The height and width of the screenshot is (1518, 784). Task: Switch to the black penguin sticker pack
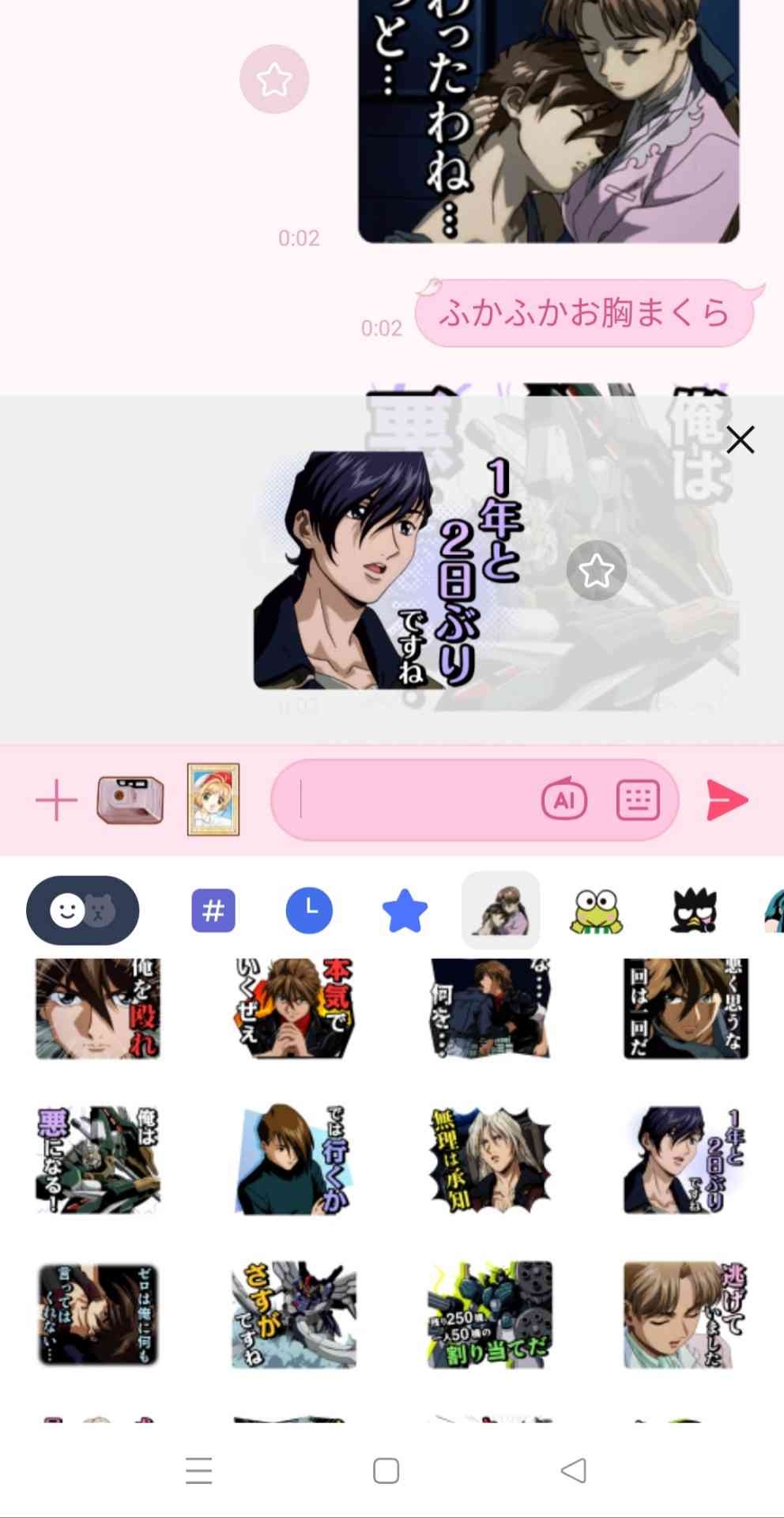click(x=693, y=911)
